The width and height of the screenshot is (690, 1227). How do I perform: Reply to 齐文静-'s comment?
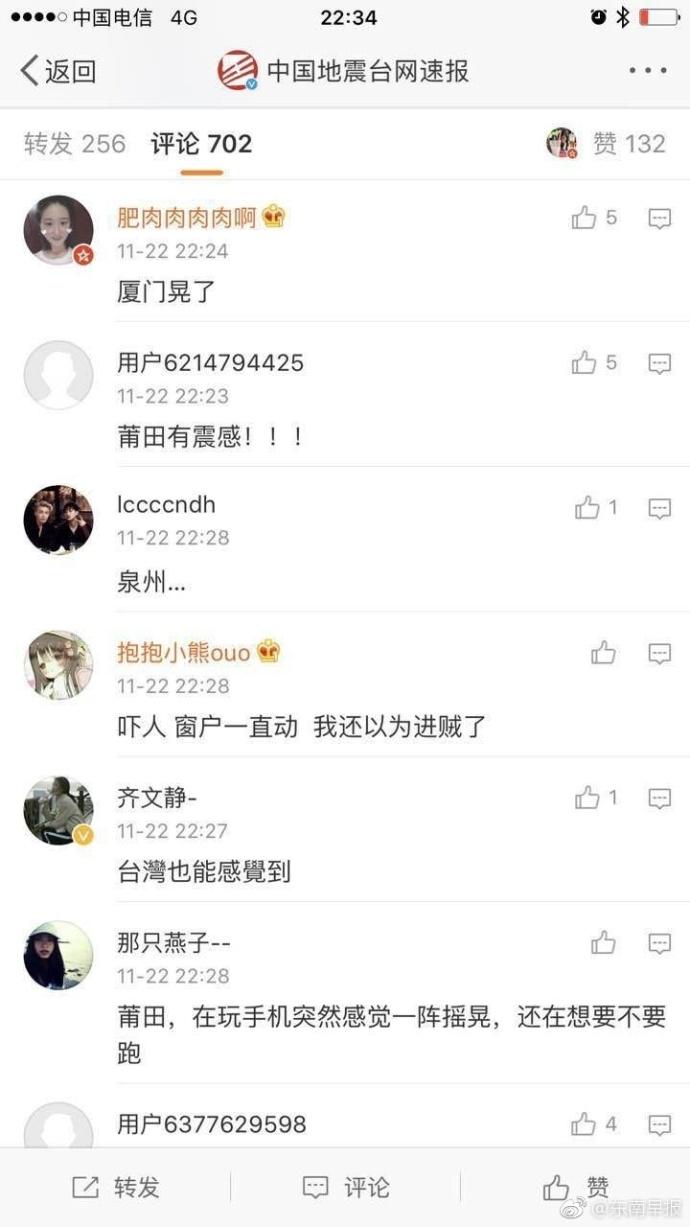(x=659, y=798)
